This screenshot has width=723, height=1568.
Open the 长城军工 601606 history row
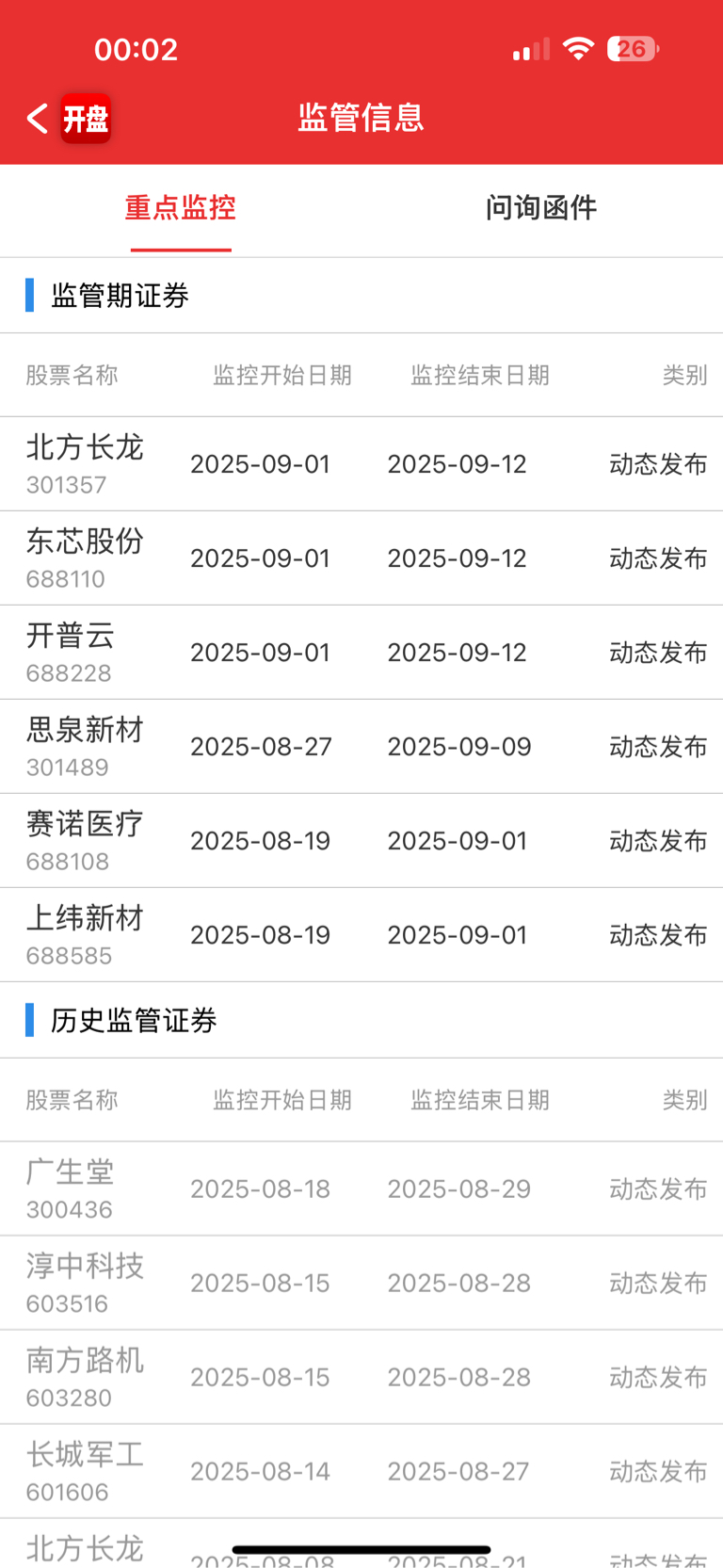coord(361,1472)
